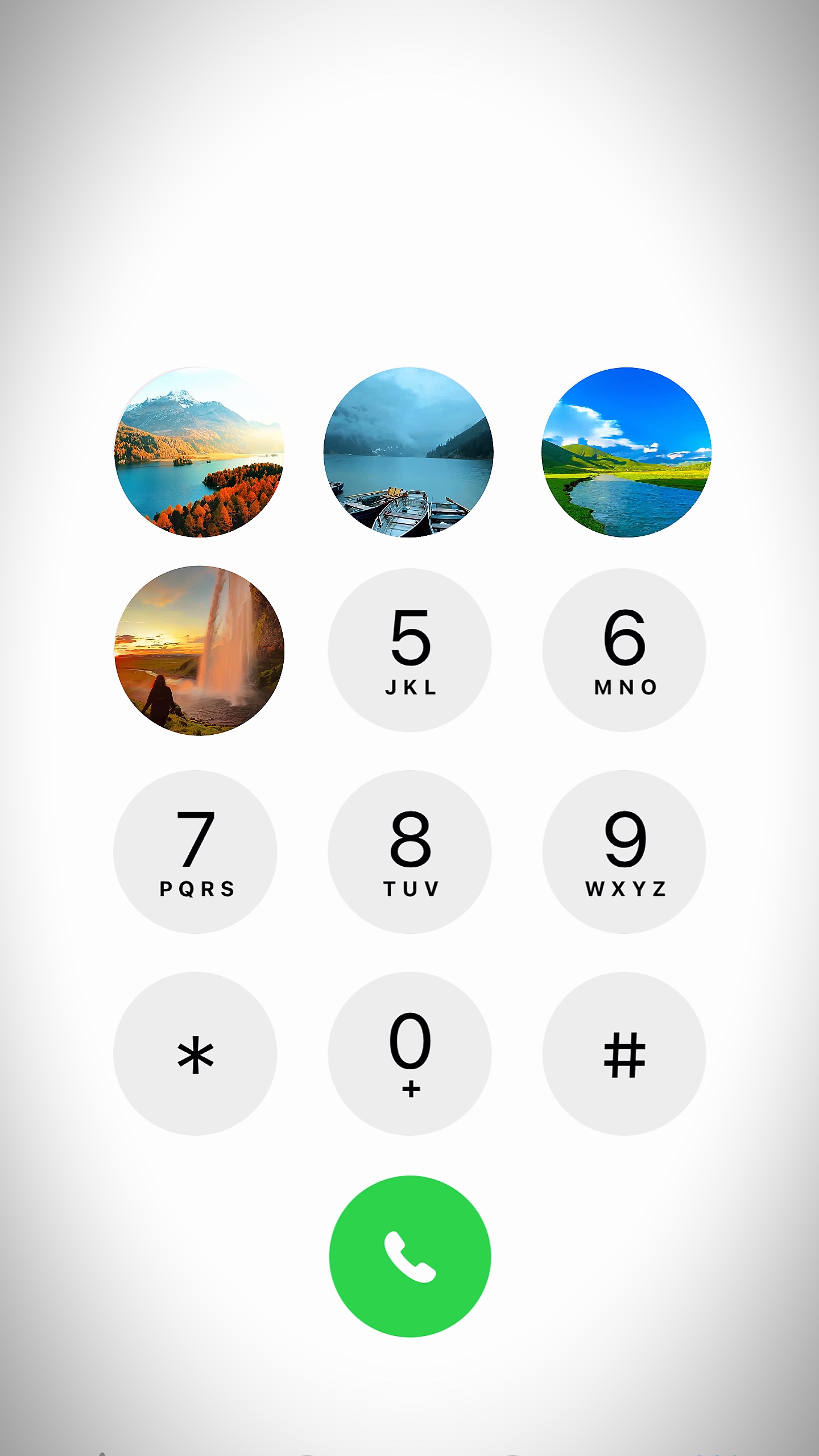819x1456 pixels.
Task: Select the key showing boats on a lake
Action: click(x=408, y=452)
